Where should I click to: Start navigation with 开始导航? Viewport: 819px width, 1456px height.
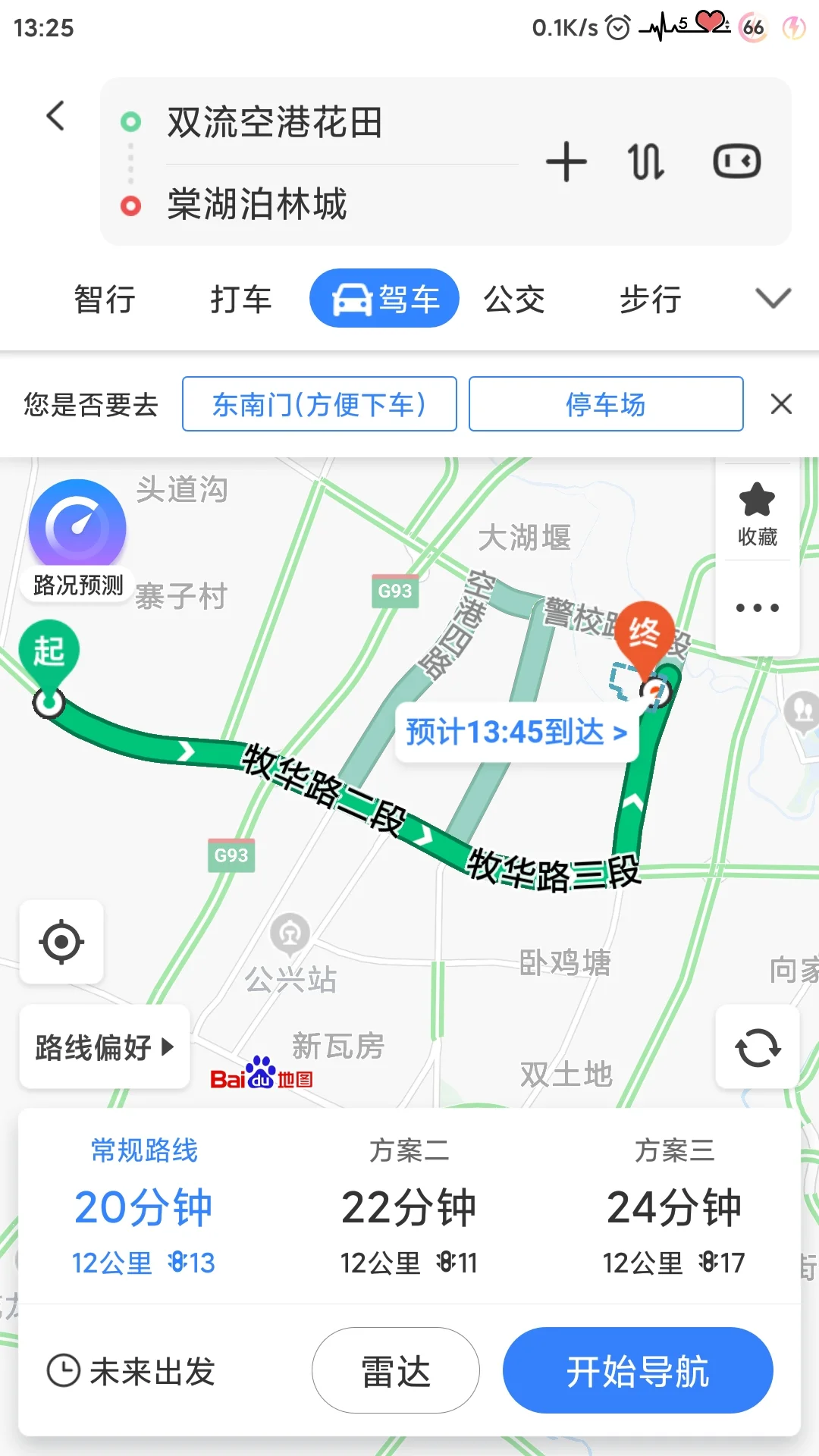pyautogui.click(x=638, y=1370)
